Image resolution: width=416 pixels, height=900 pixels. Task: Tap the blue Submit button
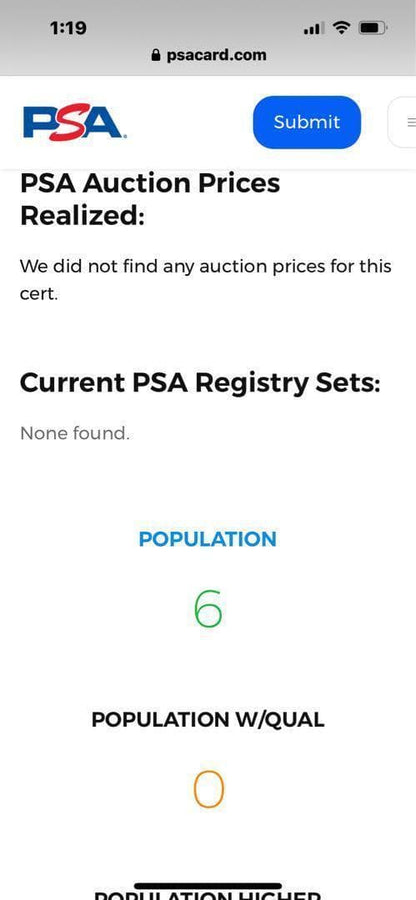[x=307, y=122]
